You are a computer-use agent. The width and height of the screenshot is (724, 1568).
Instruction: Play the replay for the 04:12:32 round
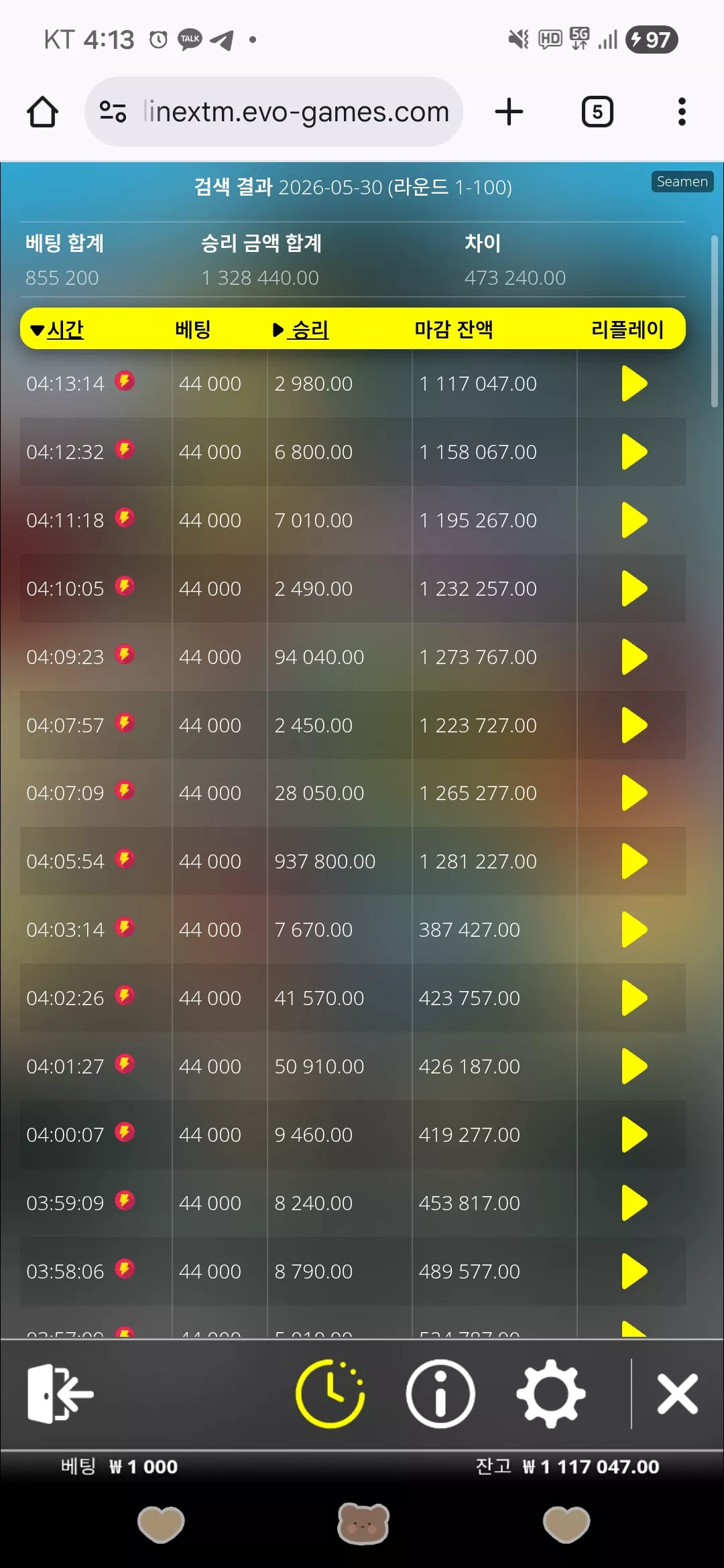(x=634, y=452)
